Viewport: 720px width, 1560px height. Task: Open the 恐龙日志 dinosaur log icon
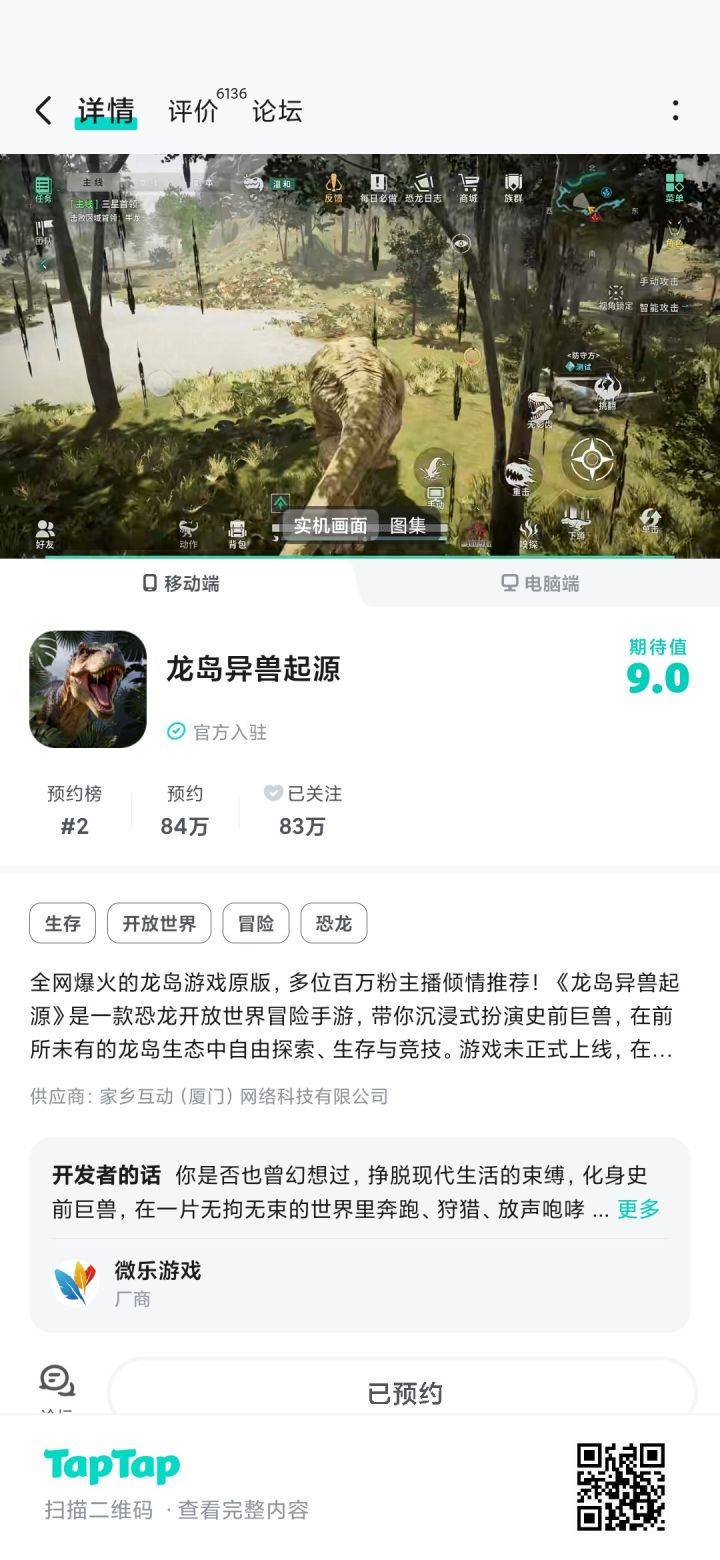point(422,186)
